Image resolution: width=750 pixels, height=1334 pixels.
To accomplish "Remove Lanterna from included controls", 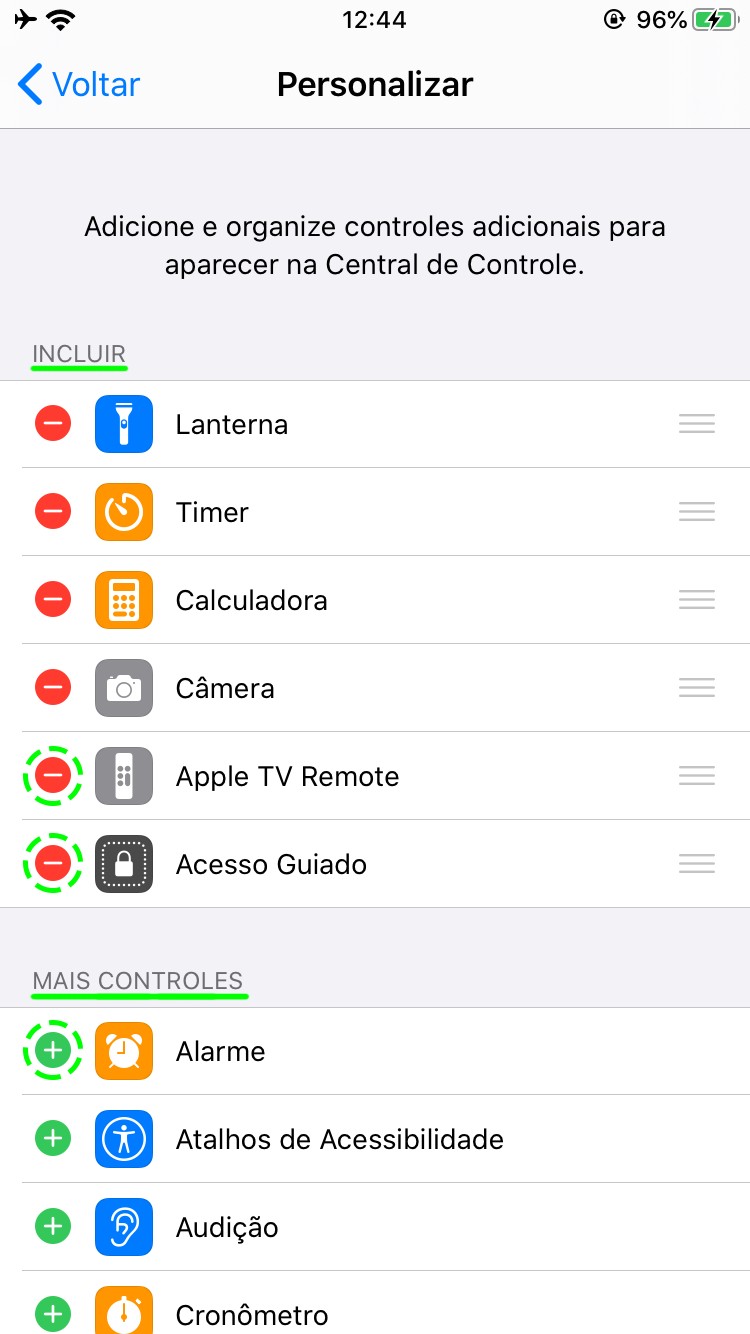I will pos(53,424).
